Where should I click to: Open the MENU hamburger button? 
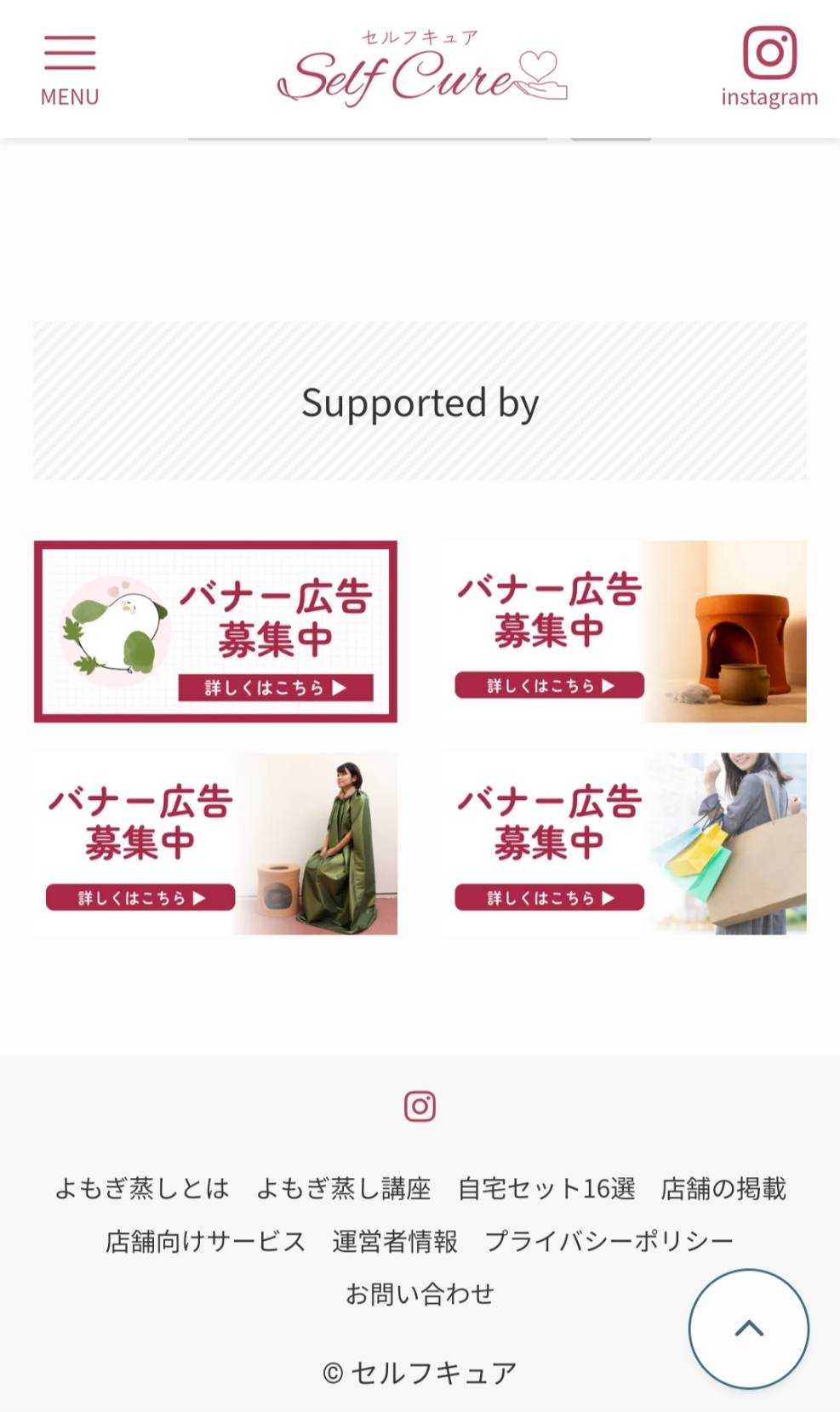click(x=70, y=71)
